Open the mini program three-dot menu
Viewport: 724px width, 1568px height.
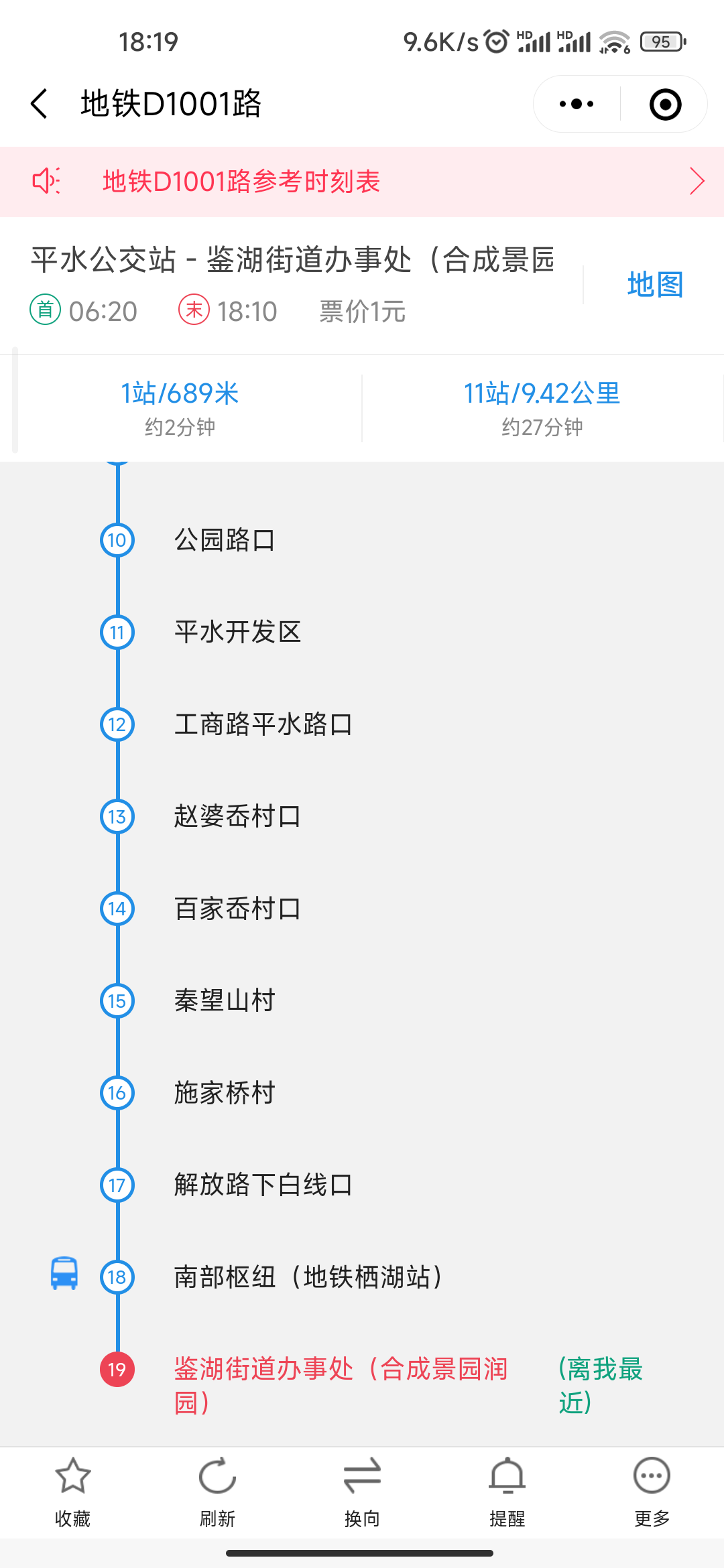(x=577, y=104)
